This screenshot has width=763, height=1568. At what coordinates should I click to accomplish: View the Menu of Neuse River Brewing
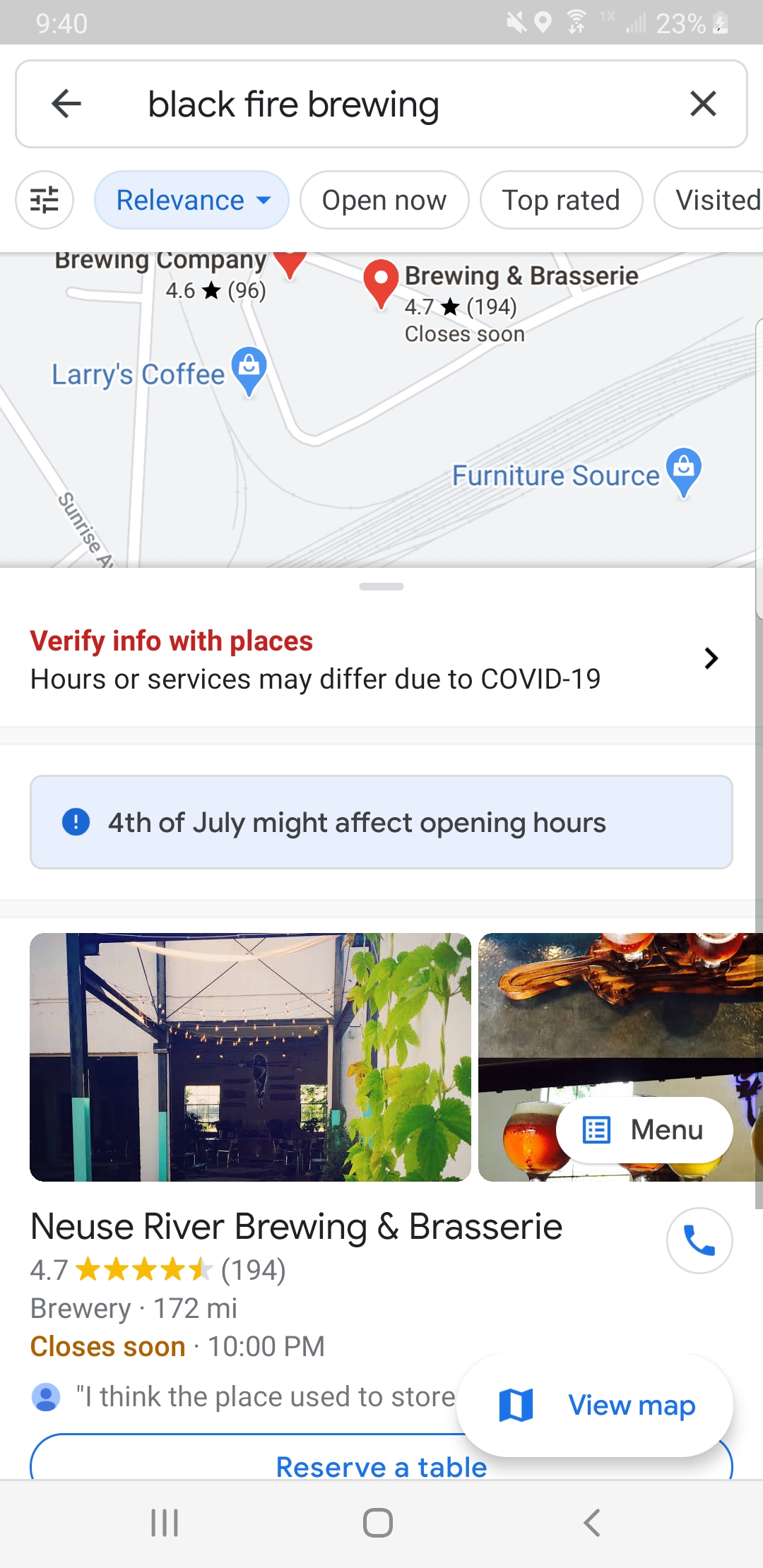pos(644,1129)
